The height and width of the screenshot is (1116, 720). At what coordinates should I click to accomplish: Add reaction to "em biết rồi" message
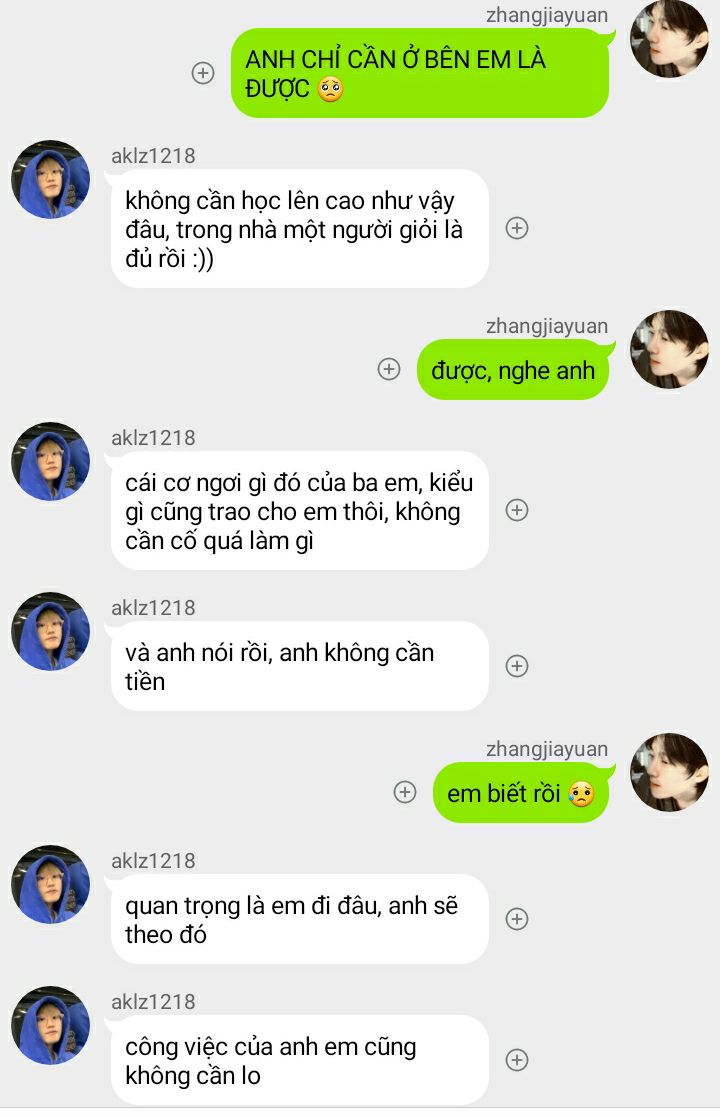(x=405, y=792)
